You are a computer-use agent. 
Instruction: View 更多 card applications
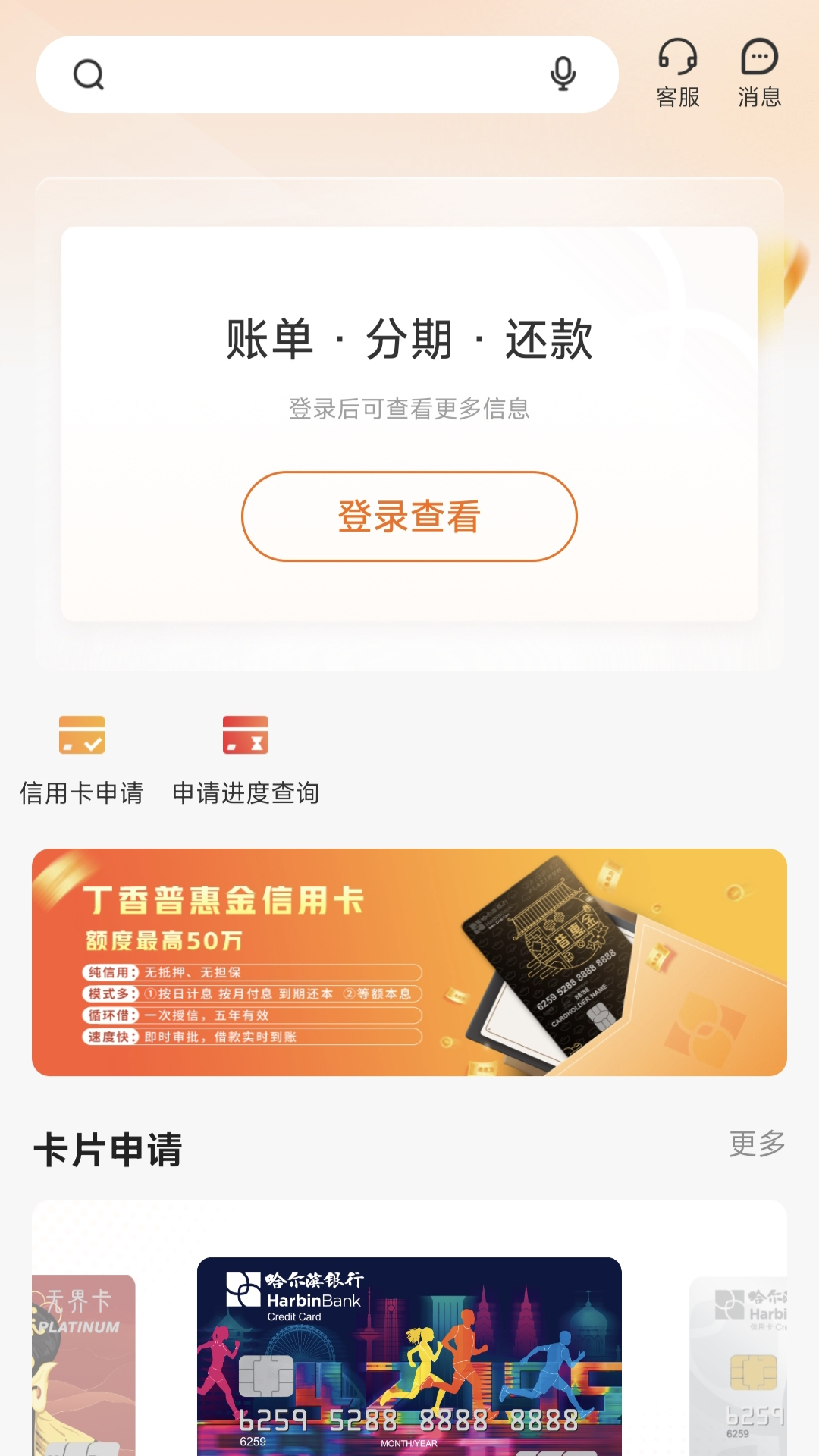click(x=757, y=1144)
